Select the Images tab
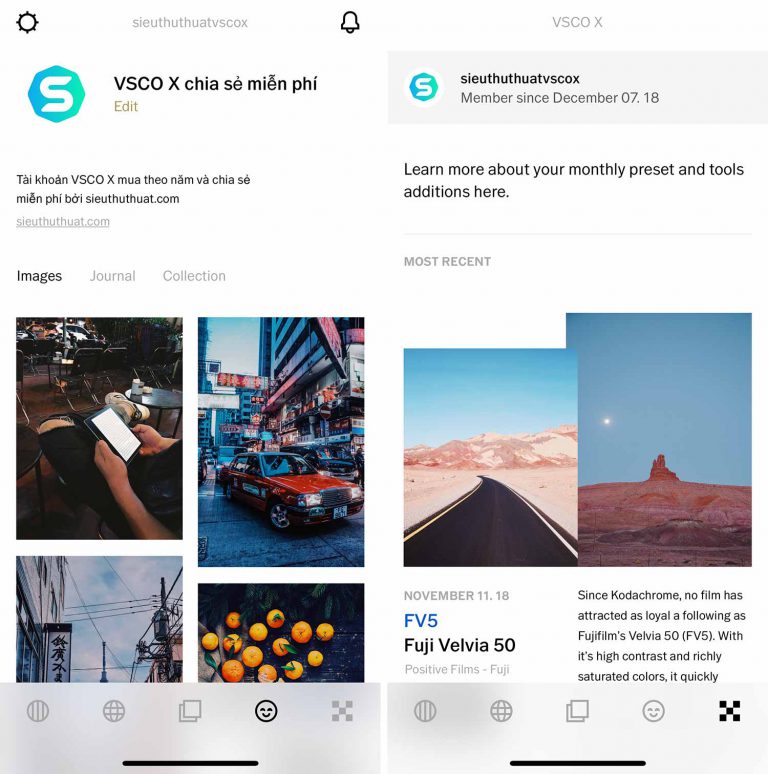768x774 pixels. pos(39,276)
